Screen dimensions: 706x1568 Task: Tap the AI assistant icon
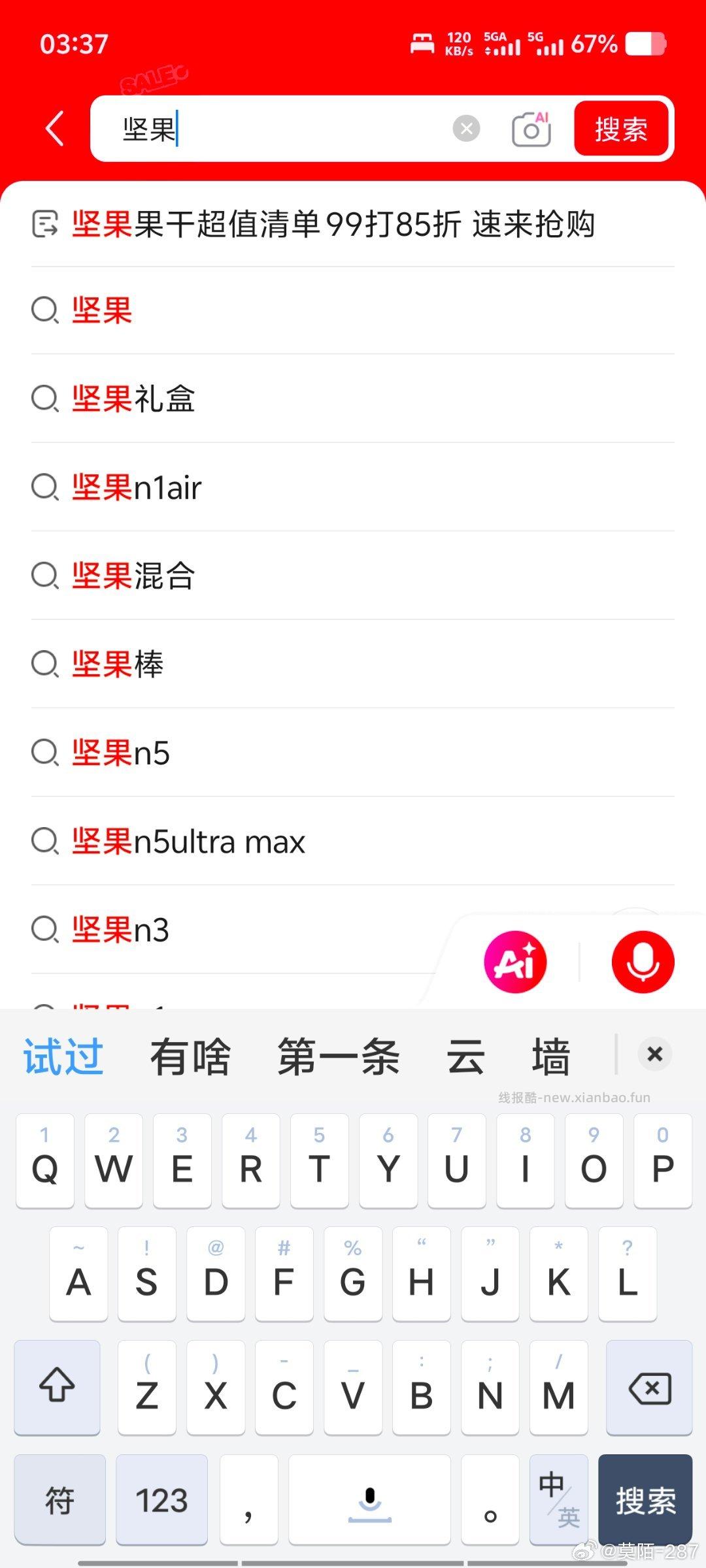click(x=515, y=960)
